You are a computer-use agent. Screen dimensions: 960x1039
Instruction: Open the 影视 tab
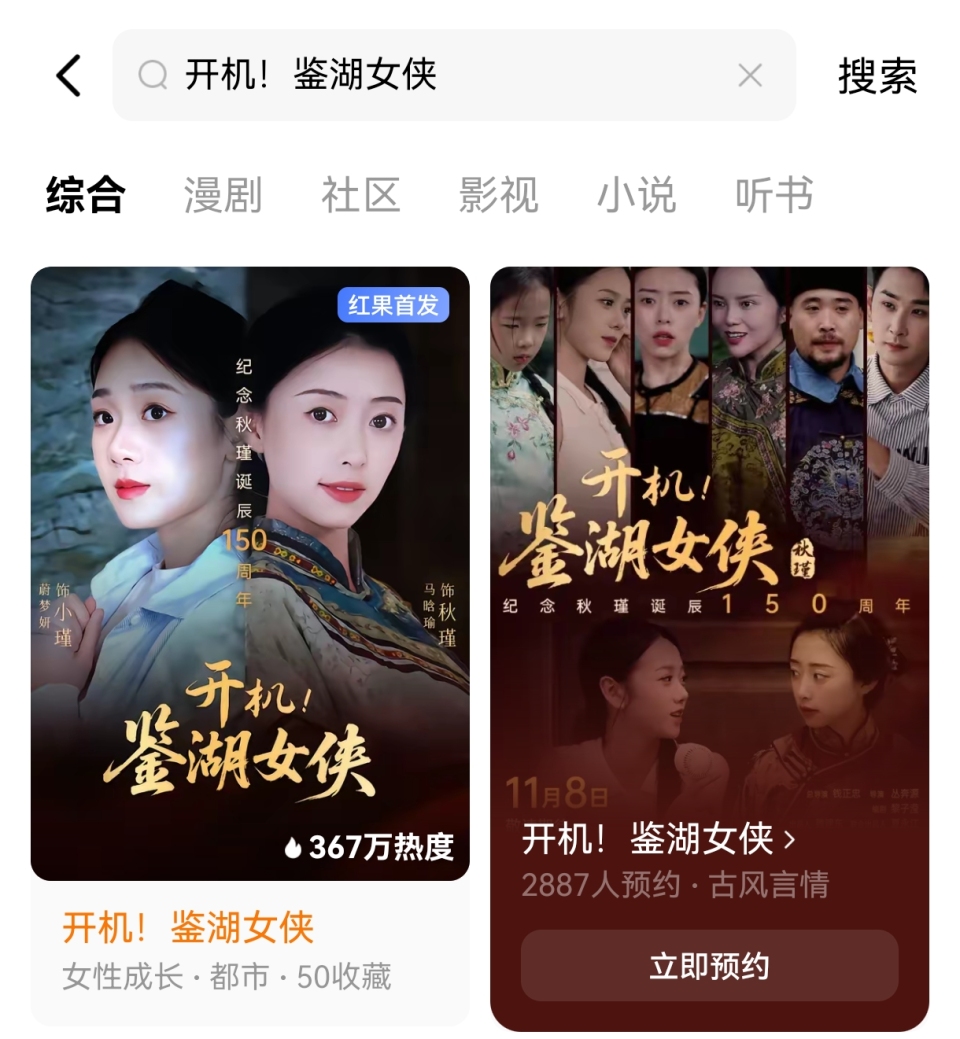498,195
